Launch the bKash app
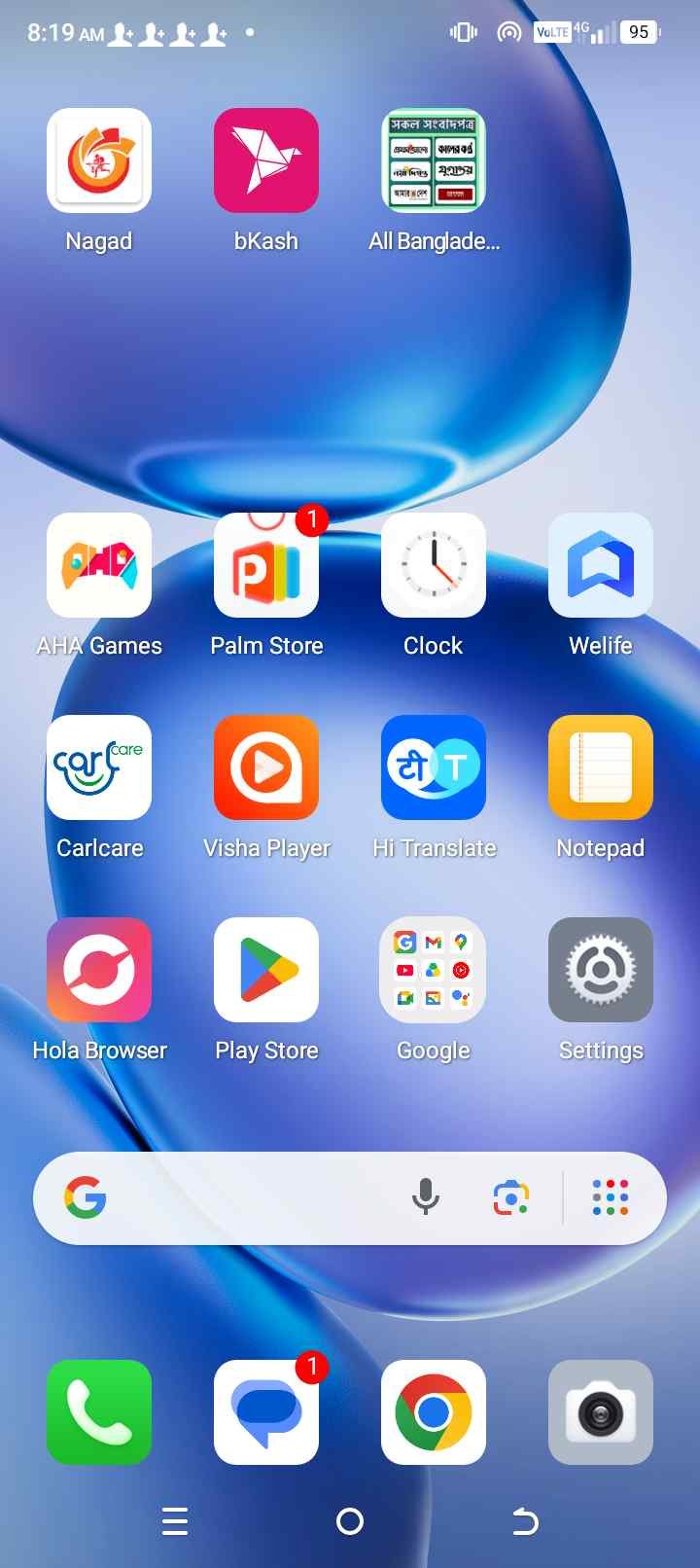This screenshot has height=1568, width=700. point(266,160)
